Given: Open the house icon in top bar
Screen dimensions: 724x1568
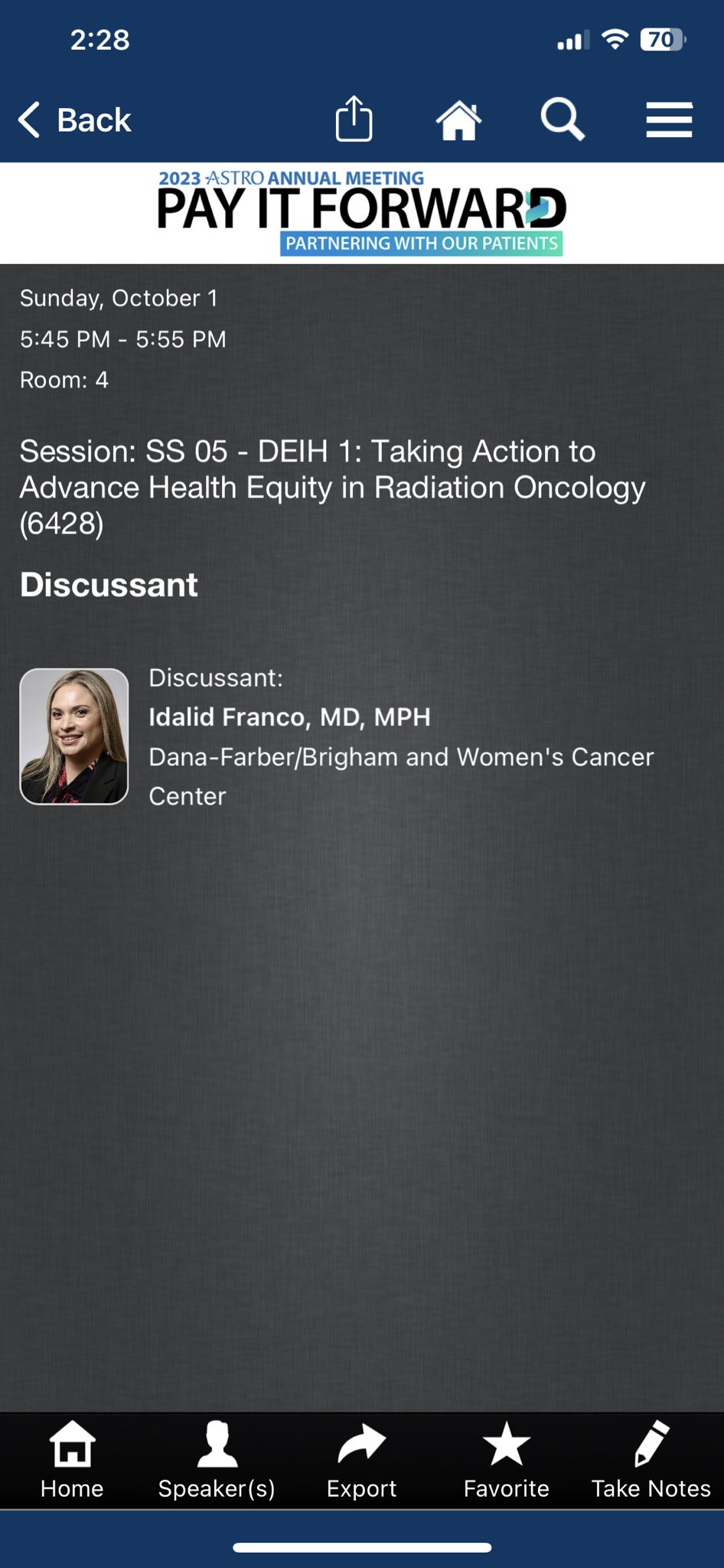Looking at the screenshot, I should click(x=458, y=120).
